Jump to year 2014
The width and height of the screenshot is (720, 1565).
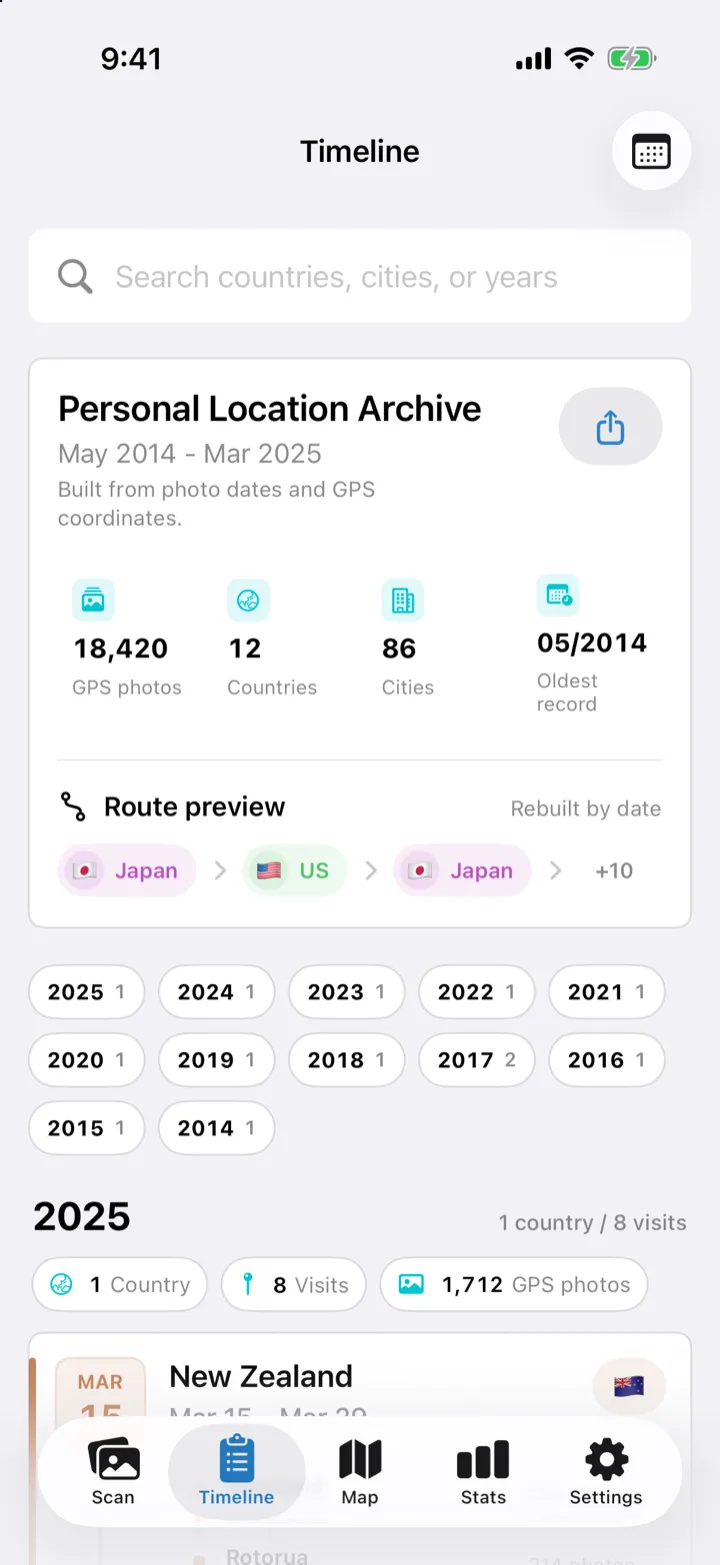tap(217, 1128)
